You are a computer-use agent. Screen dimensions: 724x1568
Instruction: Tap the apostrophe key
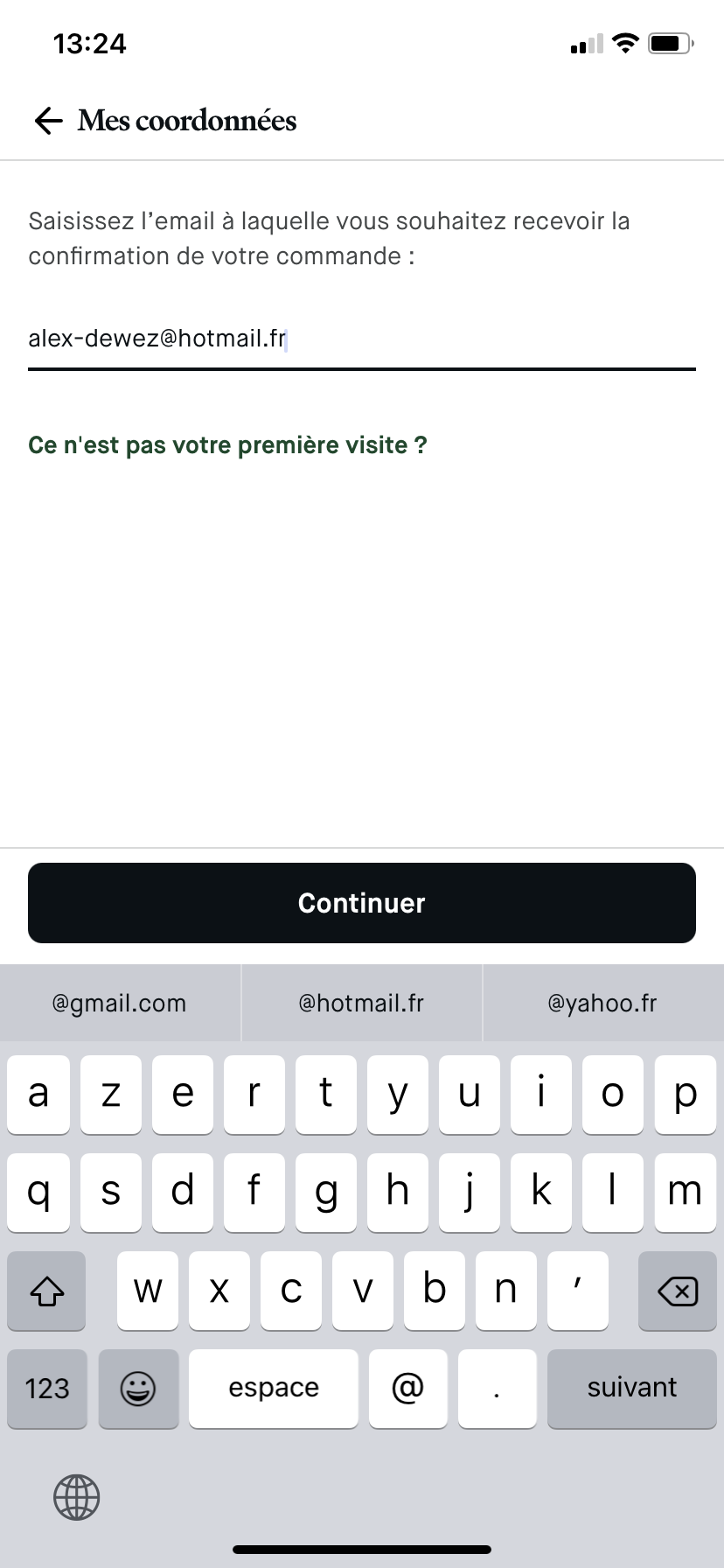coord(577,1291)
